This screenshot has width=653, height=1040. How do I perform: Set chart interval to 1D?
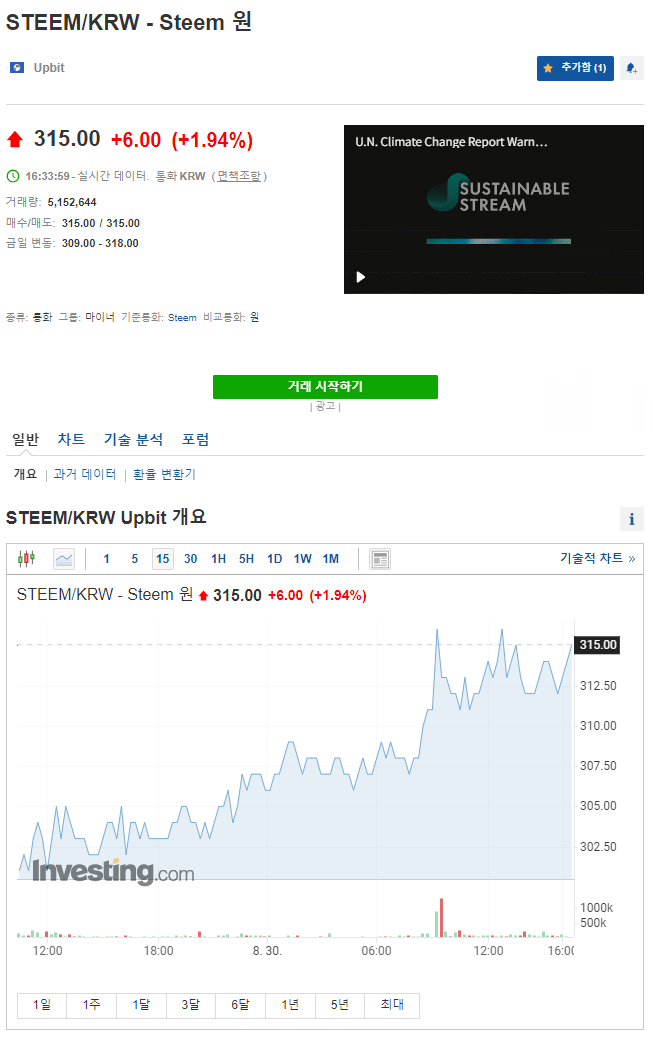click(274, 559)
